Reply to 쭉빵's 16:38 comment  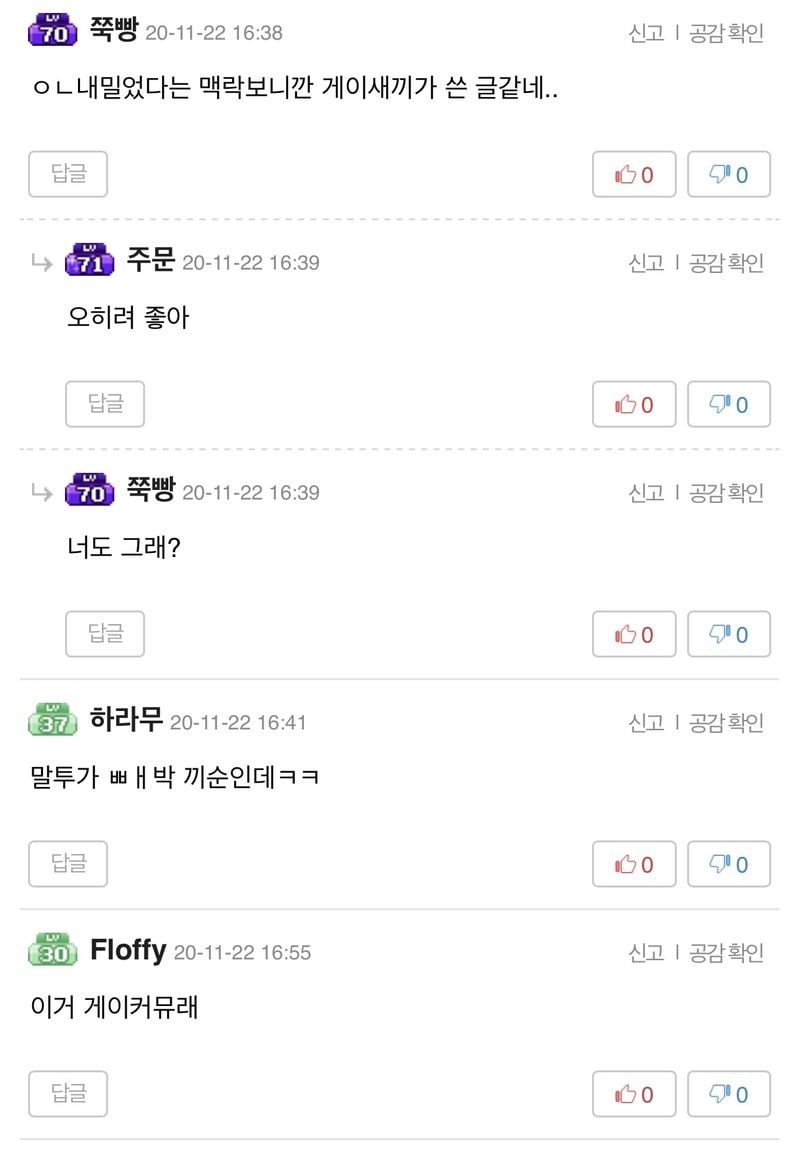[x=68, y=174]
